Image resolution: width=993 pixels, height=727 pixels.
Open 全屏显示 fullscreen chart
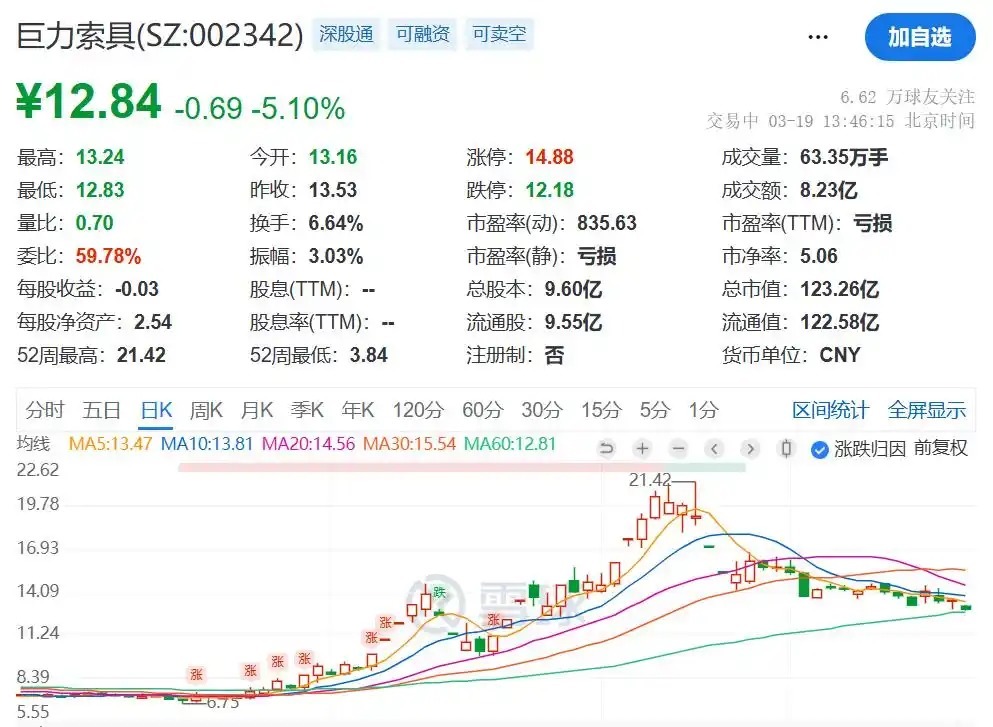(x=927, y=410)
